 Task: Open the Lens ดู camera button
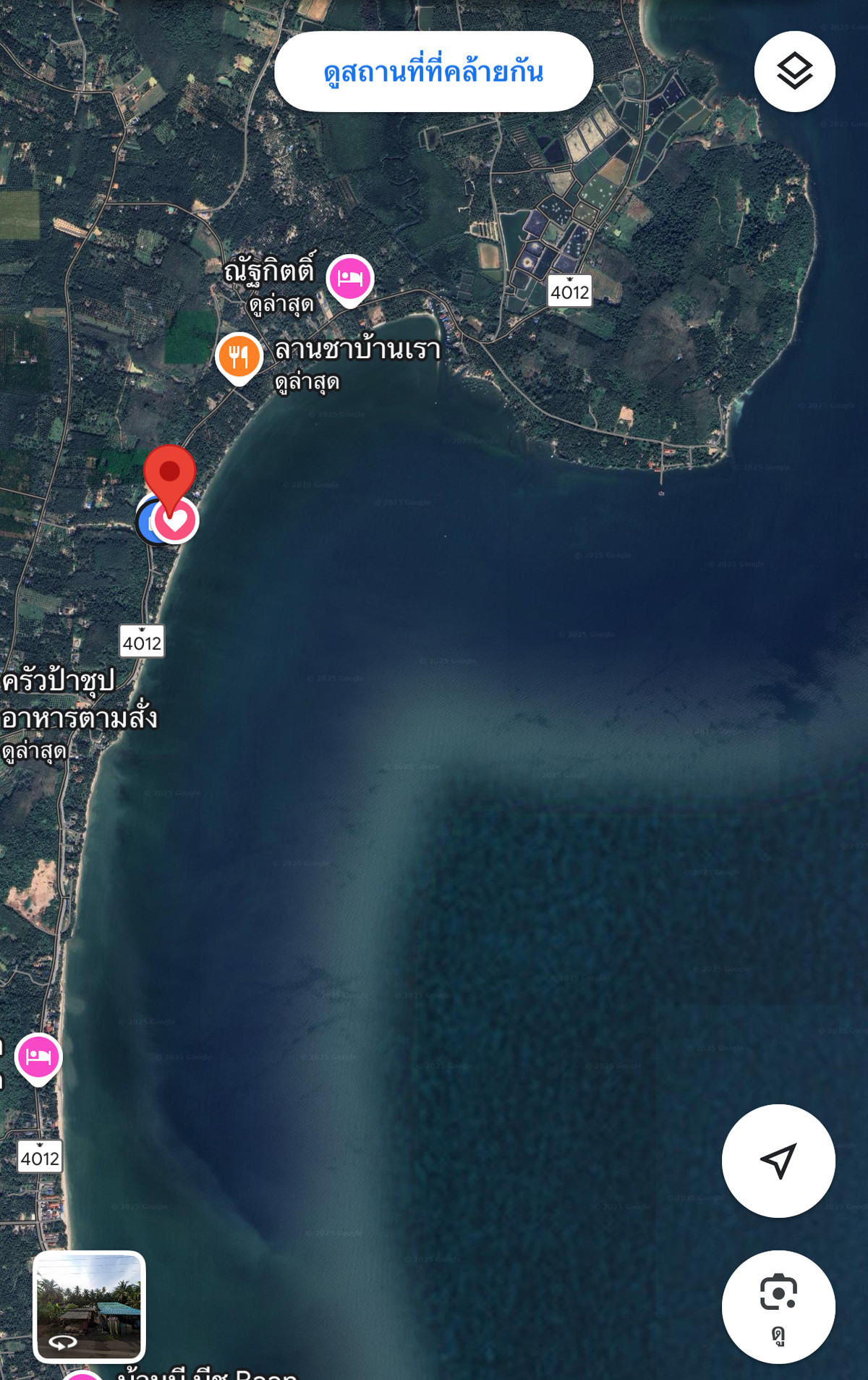point(778,1306)
